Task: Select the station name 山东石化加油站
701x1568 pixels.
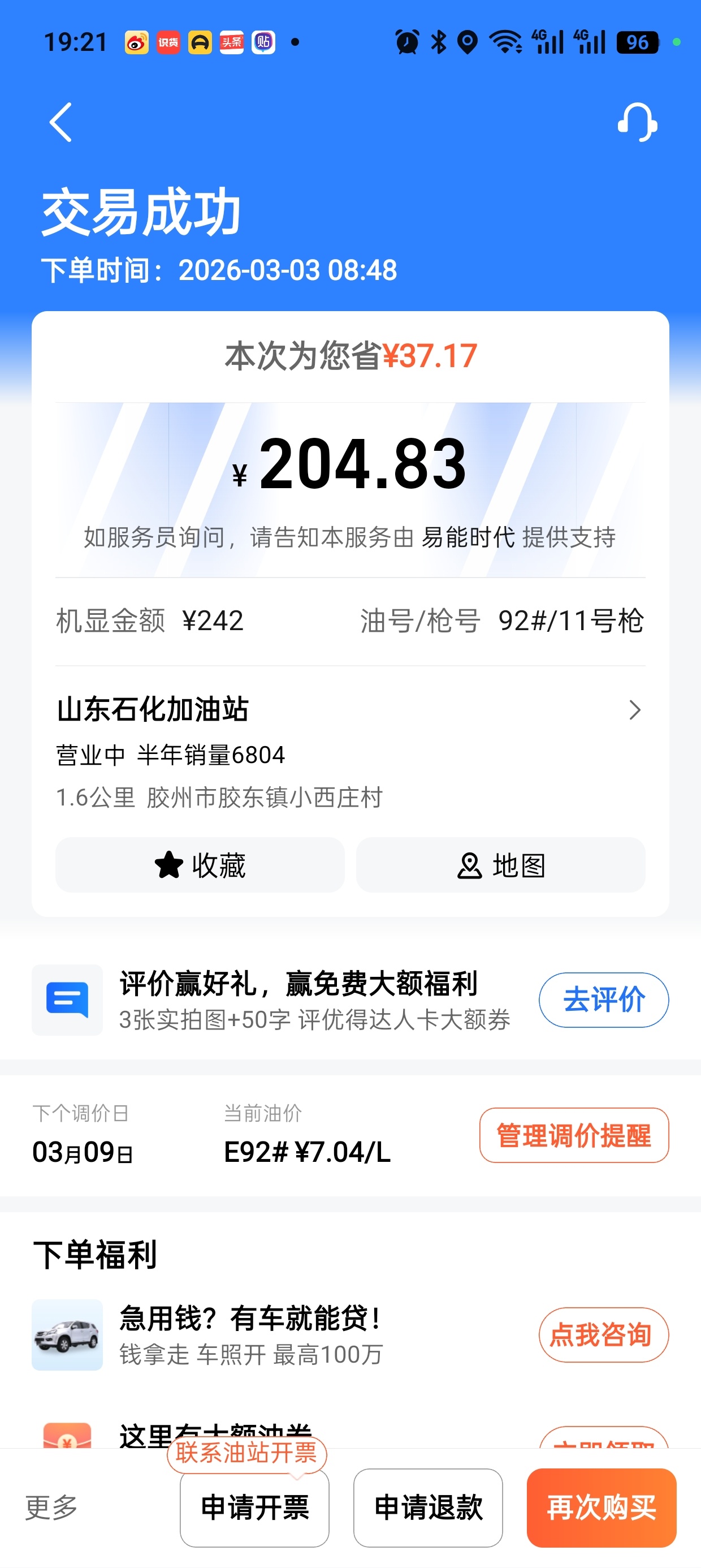Action: pos(151,709)
